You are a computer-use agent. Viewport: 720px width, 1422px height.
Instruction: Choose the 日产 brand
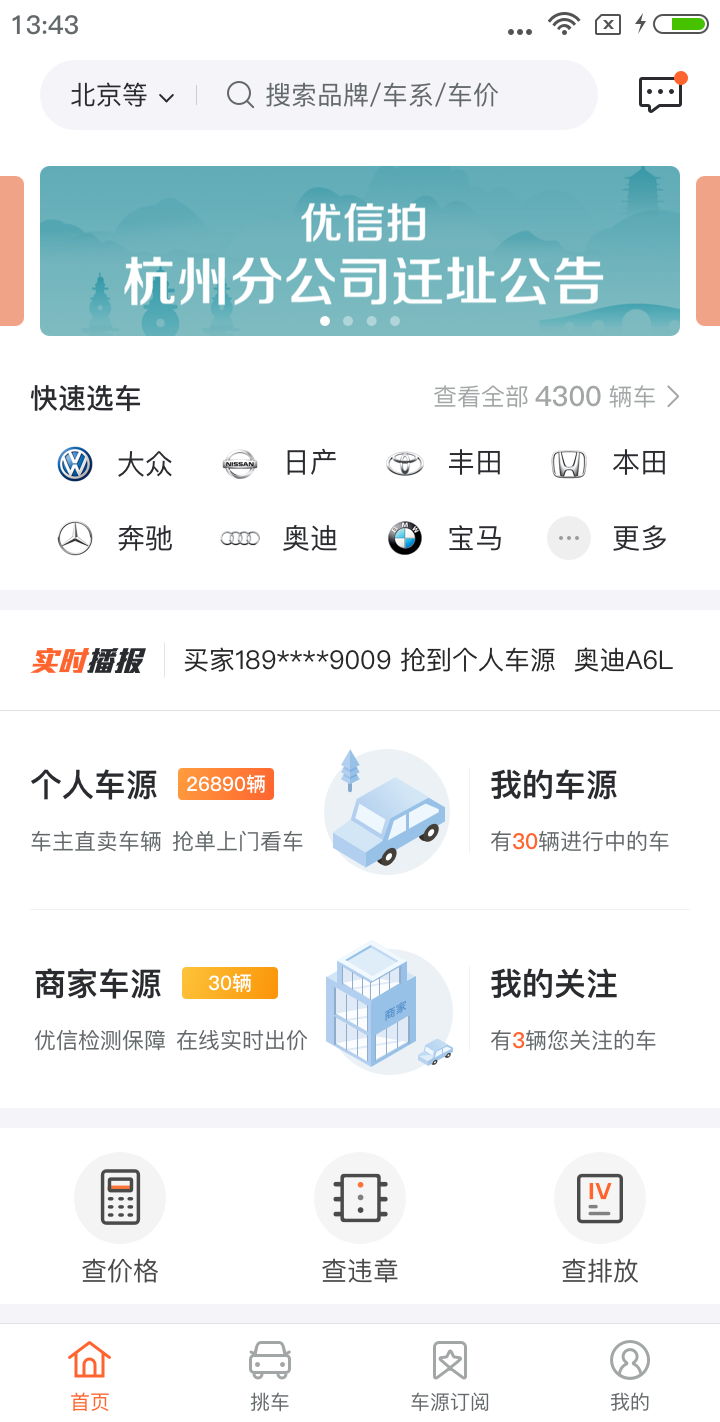(x=279, y=464)
